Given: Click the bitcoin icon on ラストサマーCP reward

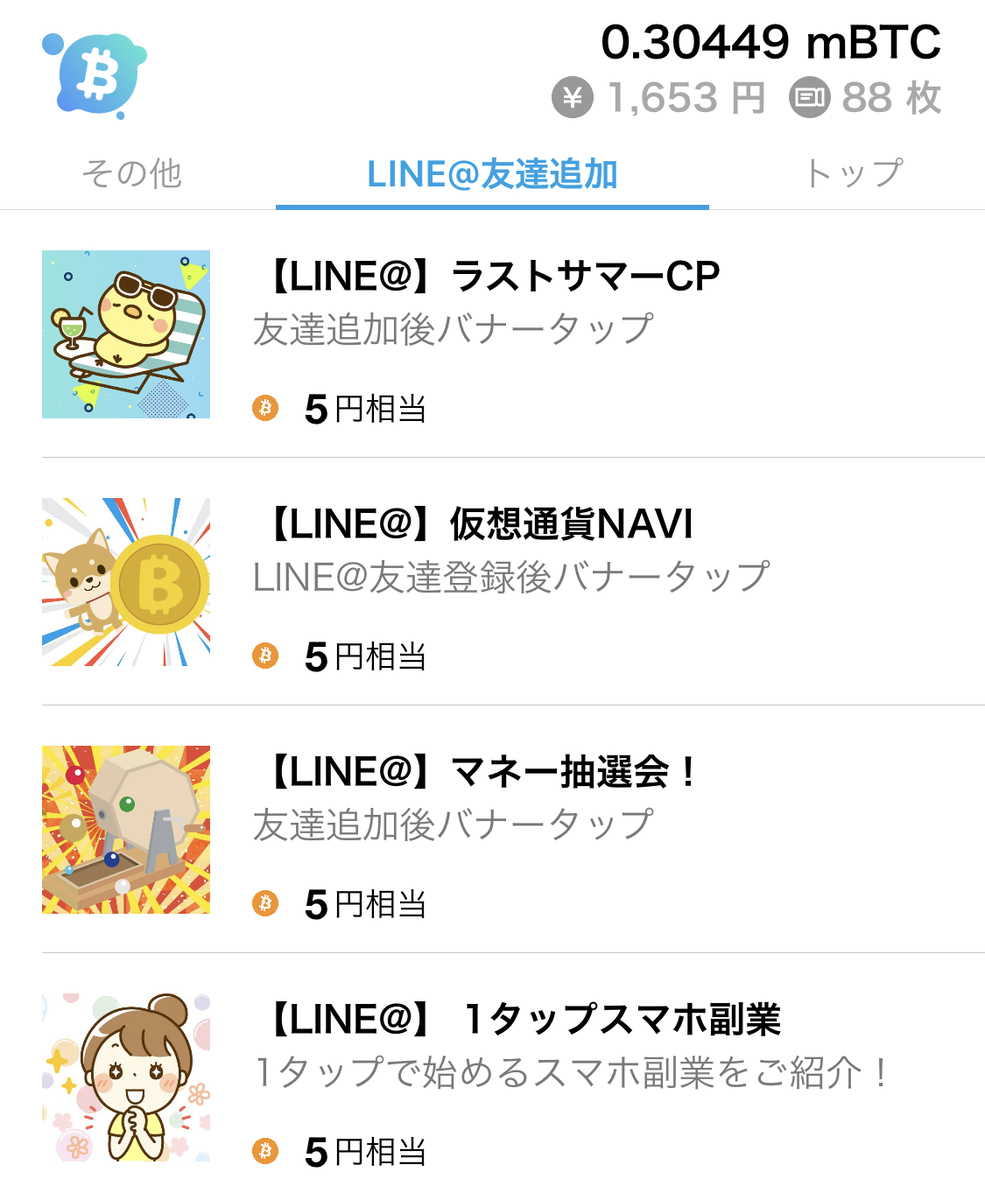Looking at the screenshot, I should tap(265, 408).
